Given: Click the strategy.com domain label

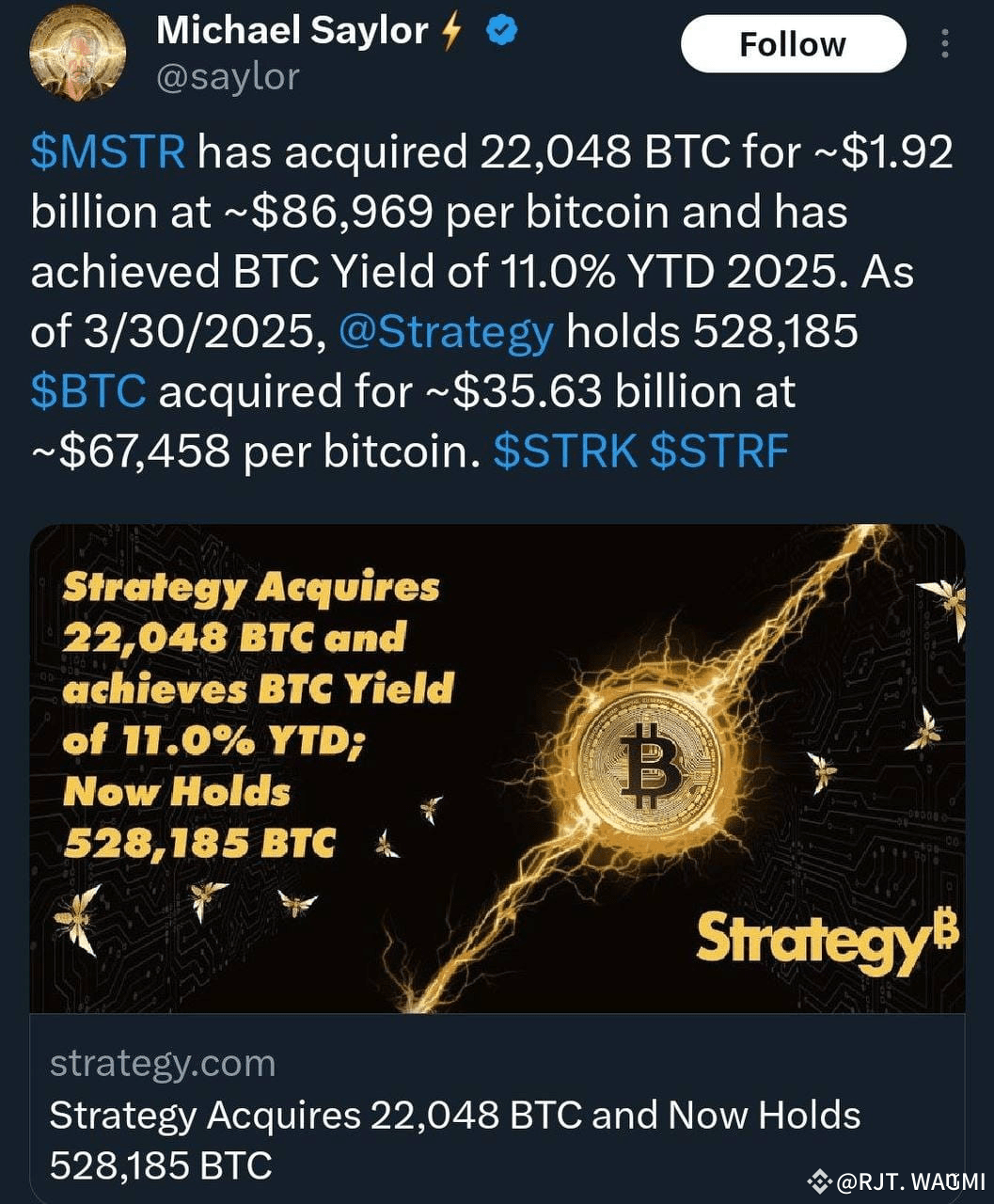Looking at the screenshot, I should coord(162,1064).
